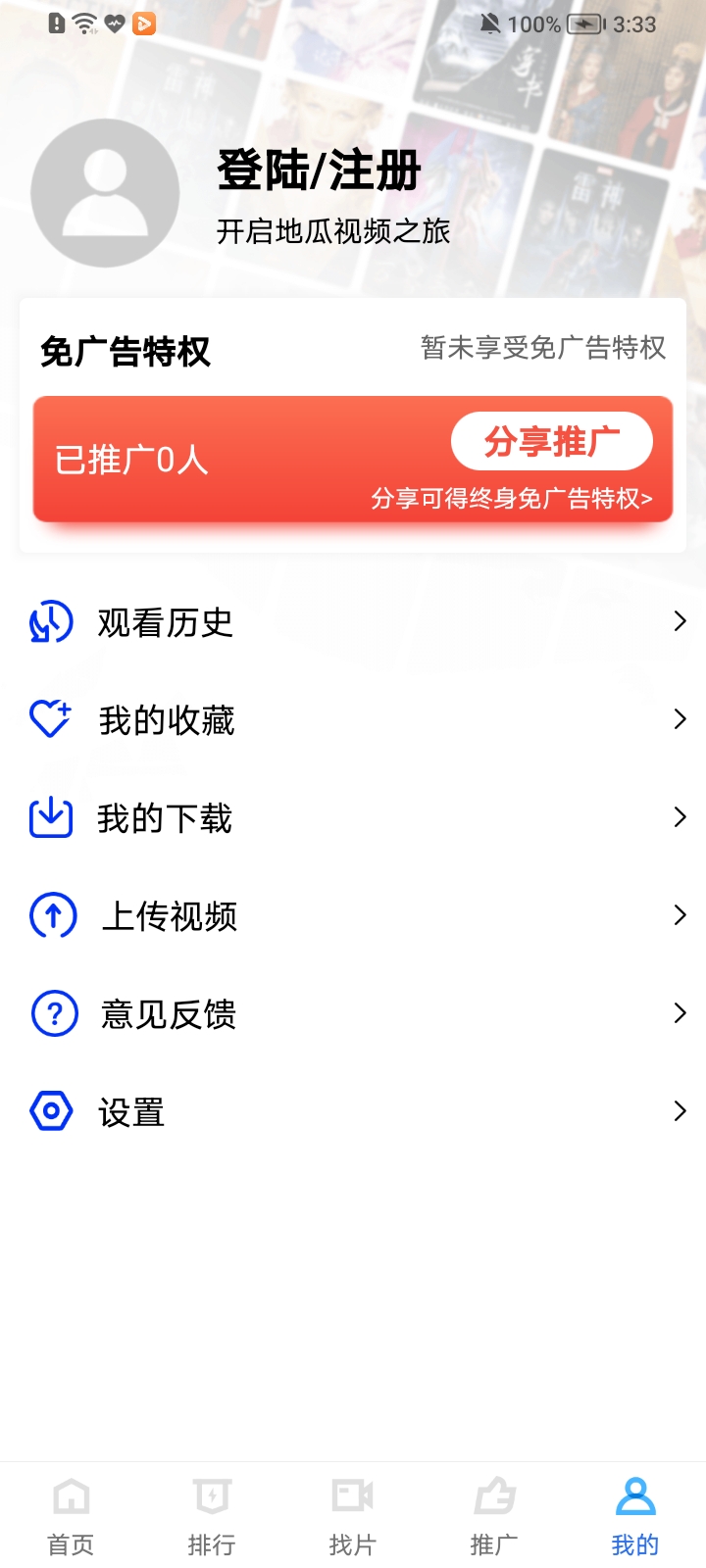Open 设置 by tapping its right chevron
Image resolution: width=706 pixels, height=1568 pixels.
pyautogui.click(x=681, y=1111)
